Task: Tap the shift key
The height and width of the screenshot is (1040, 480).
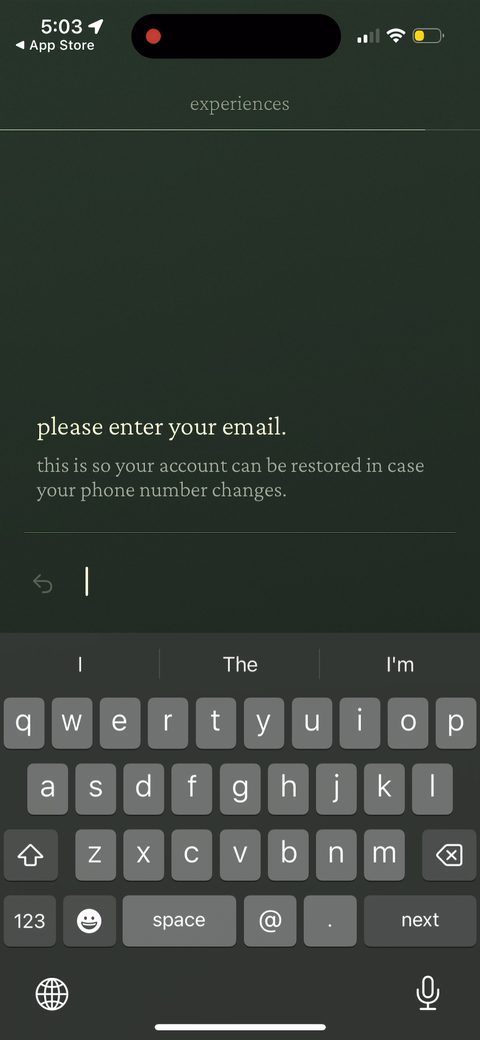Action: pos(30,855)
